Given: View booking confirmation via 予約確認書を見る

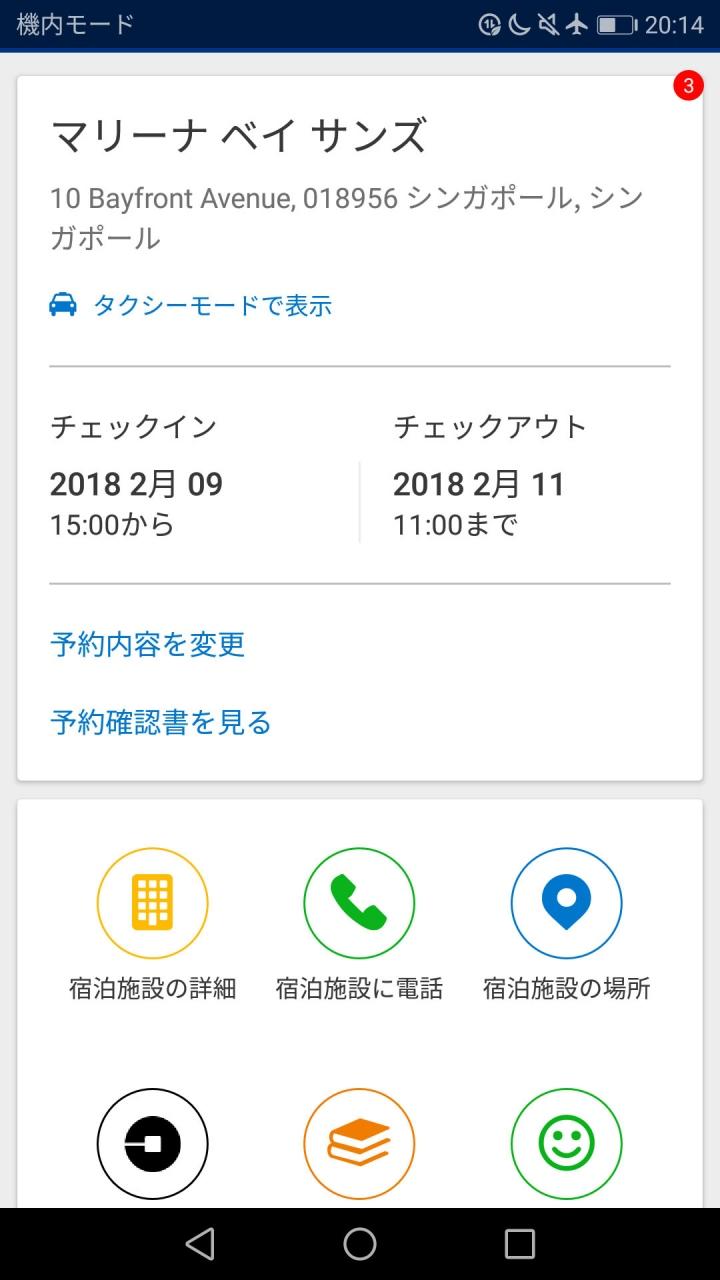Looking at the screenshot, I should tap(161, 722).
